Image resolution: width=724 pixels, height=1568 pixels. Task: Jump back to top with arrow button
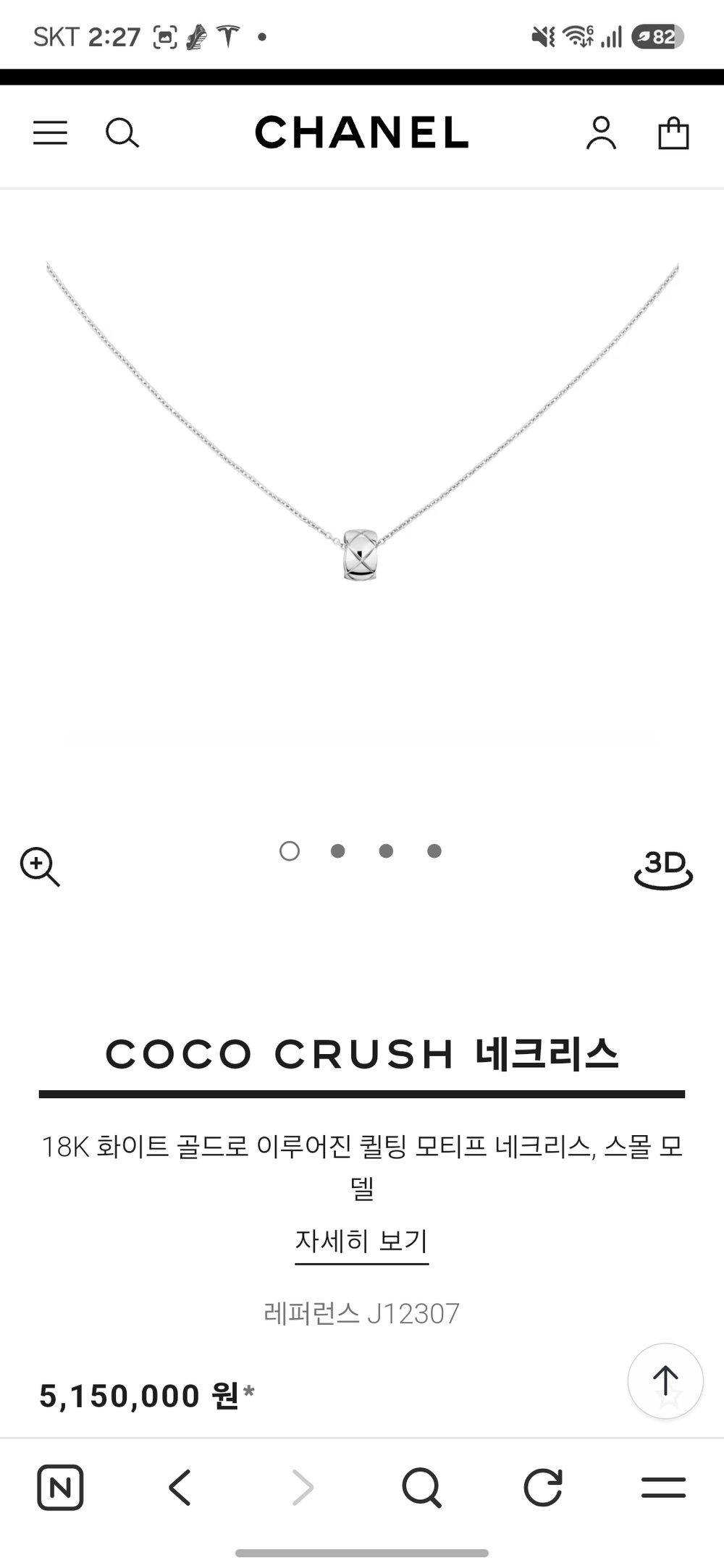[665, 1381]
